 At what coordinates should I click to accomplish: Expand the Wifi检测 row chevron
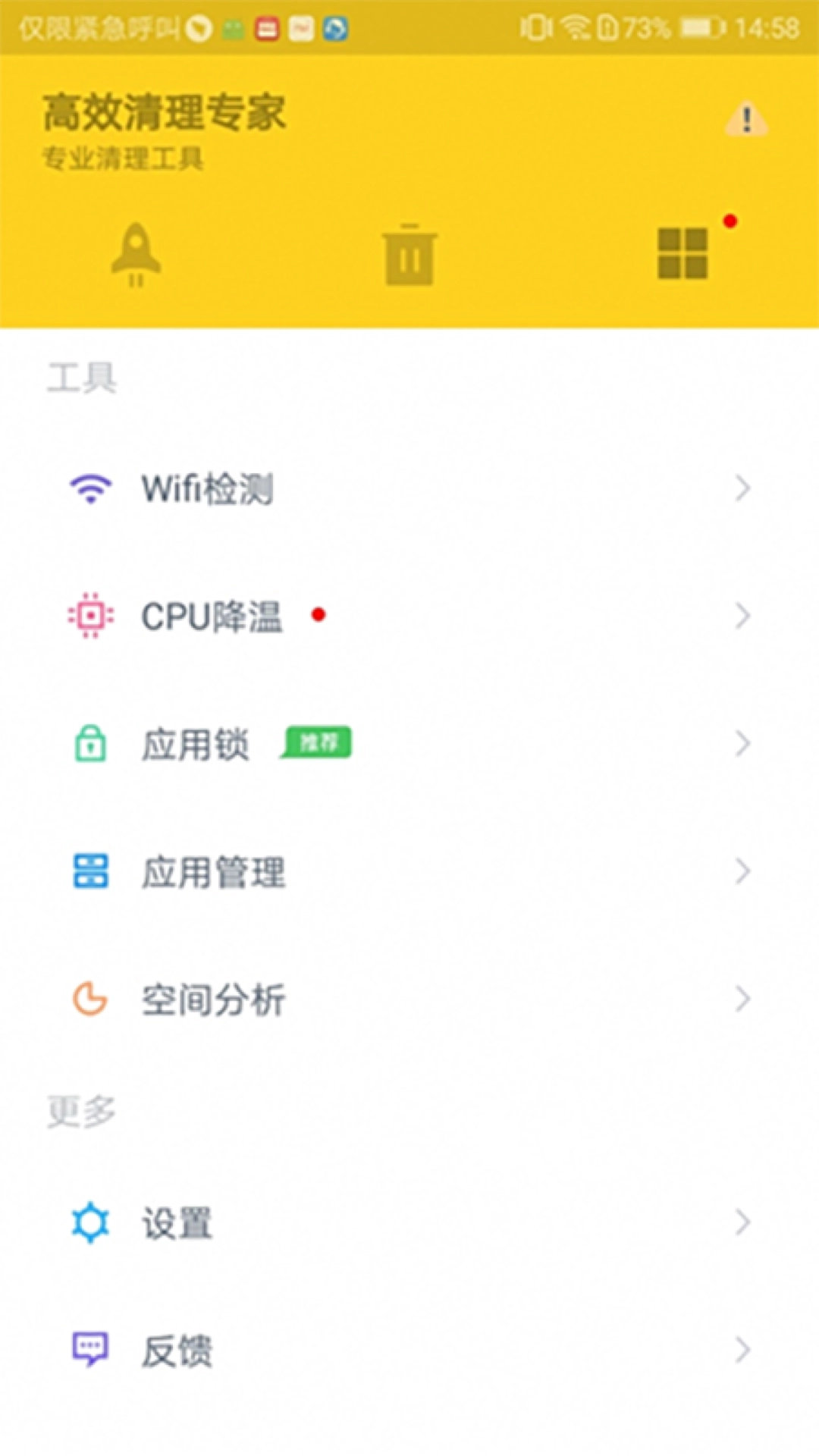[x=742, y=489]
